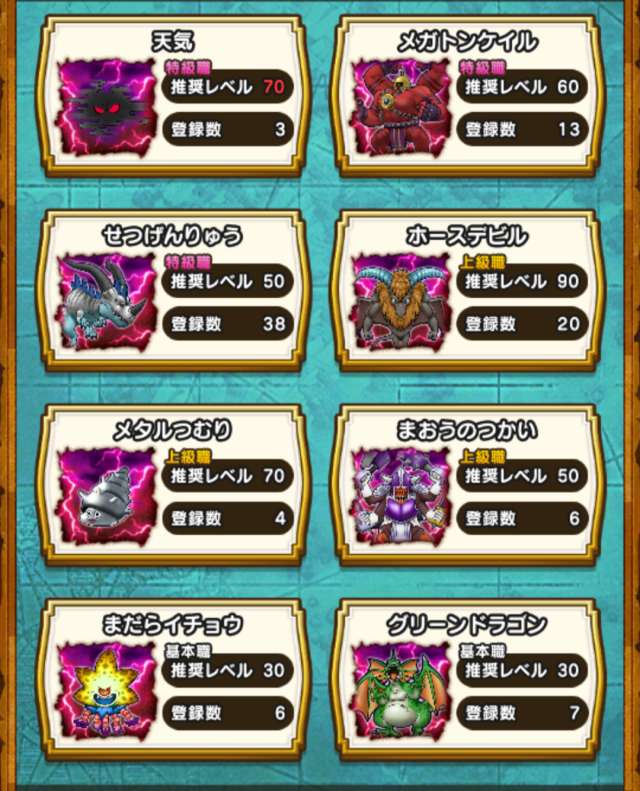The image size is (640, 791).
Task: Open the せつげんりゅう card
Action: coord(173,290)
